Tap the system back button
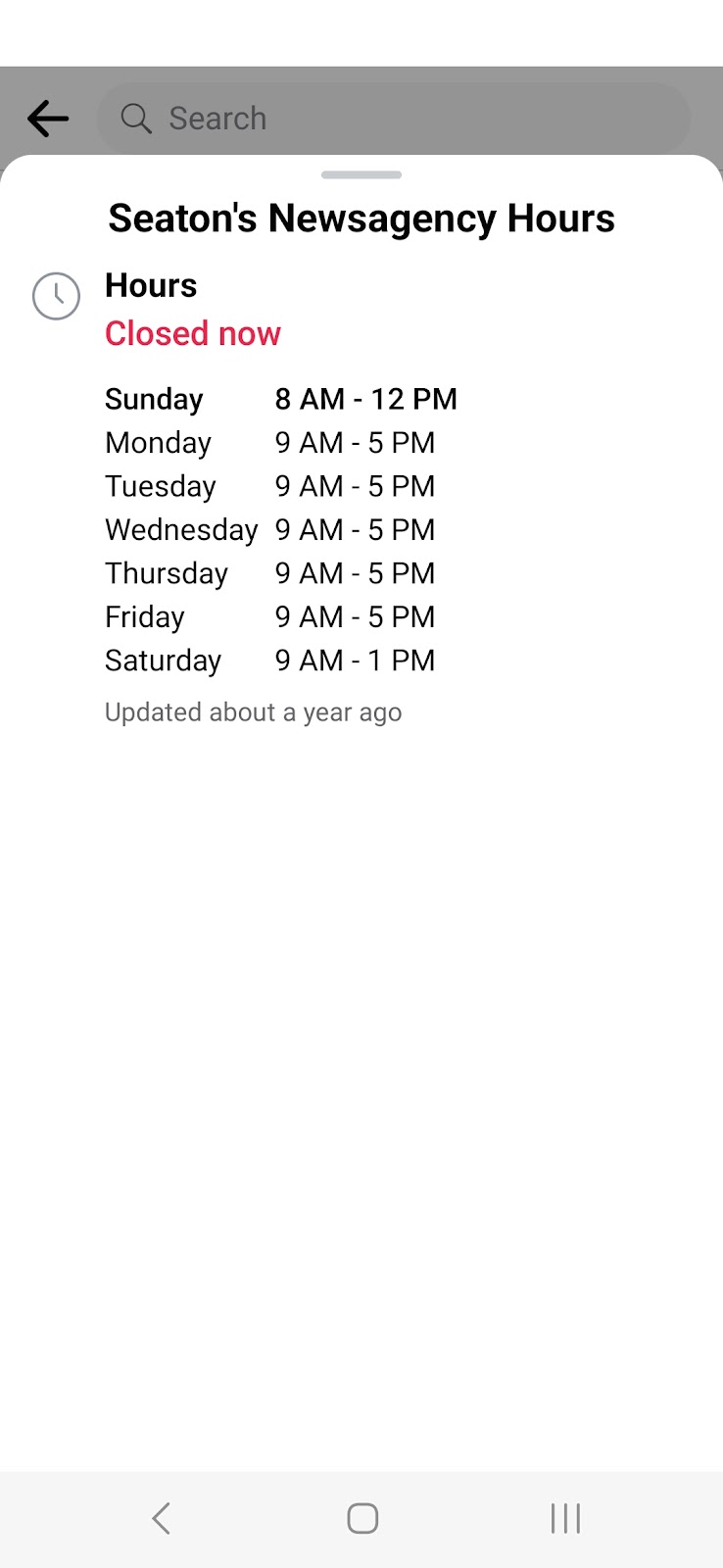This screenshot has height=1568, width=723. (162, 1518)
